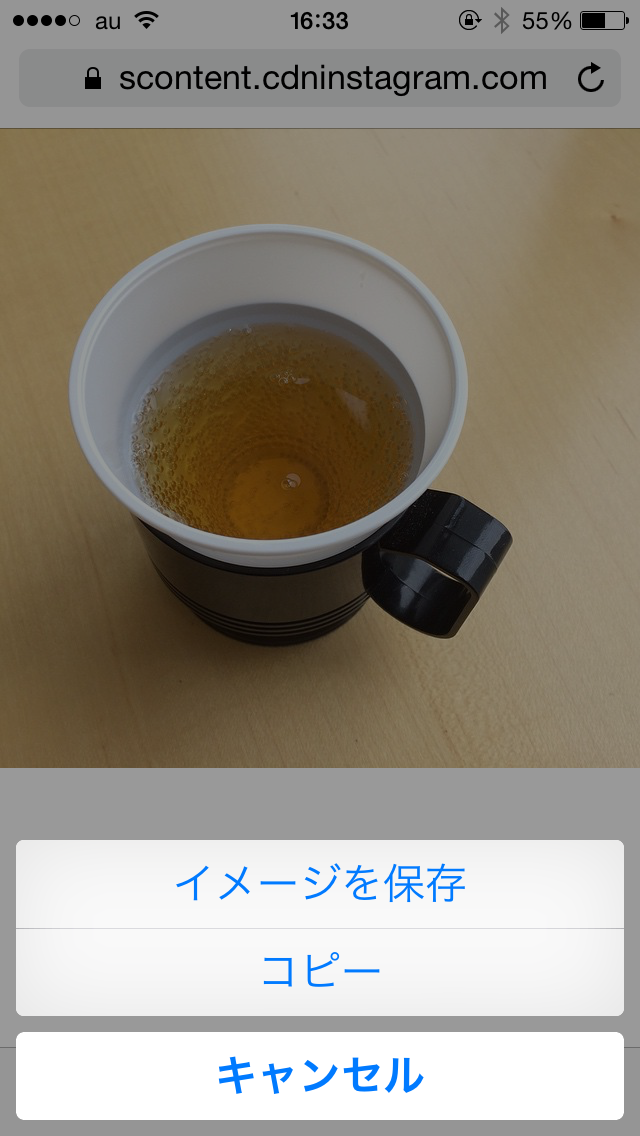
Task: Tap the scontent.cdninstagram.com address bar
Action: pos(320,78)
